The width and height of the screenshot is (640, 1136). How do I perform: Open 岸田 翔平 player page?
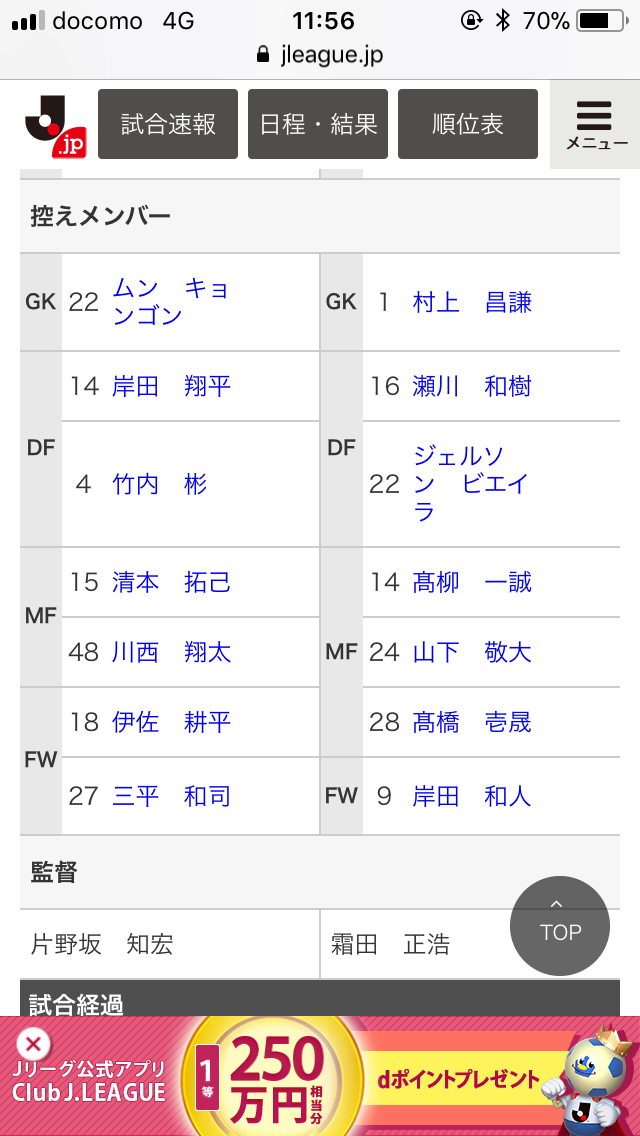click(x=171, y=386)
